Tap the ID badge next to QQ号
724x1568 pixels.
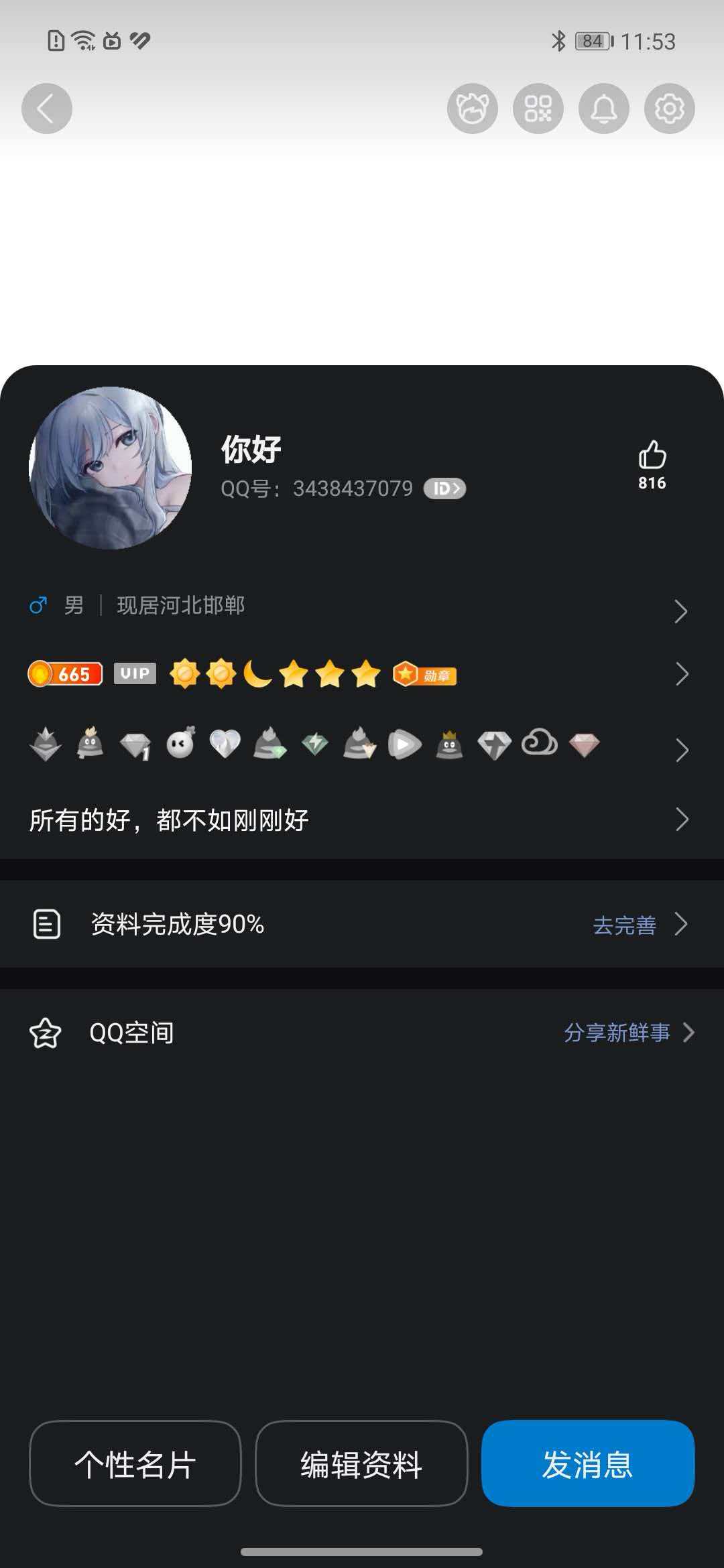[444, 488]
